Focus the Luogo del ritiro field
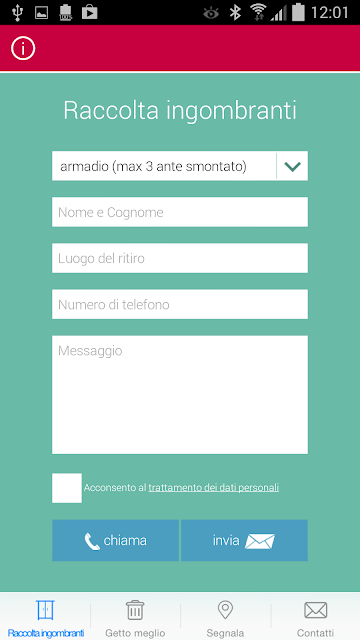 click(180, 258)
